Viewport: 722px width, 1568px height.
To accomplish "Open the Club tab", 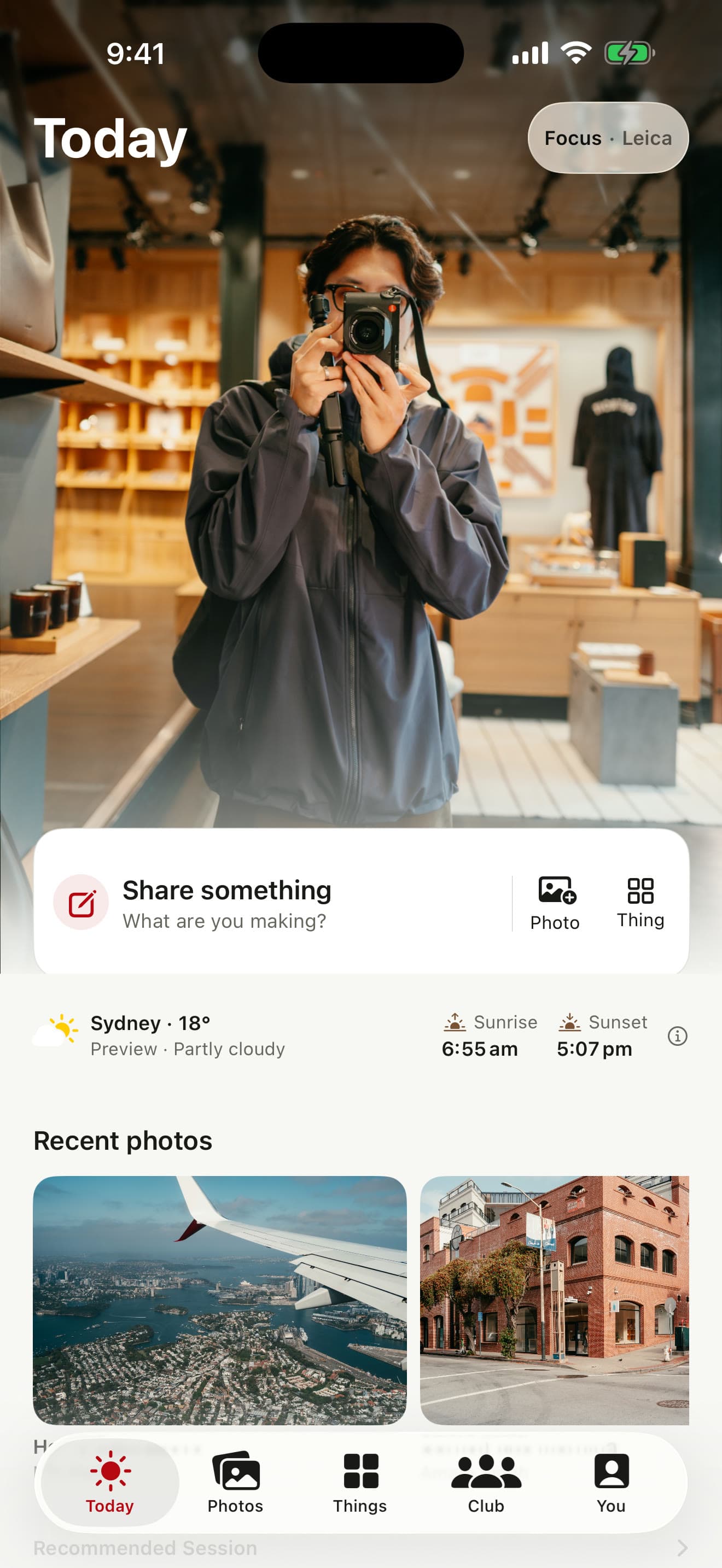I will 486,1482.
